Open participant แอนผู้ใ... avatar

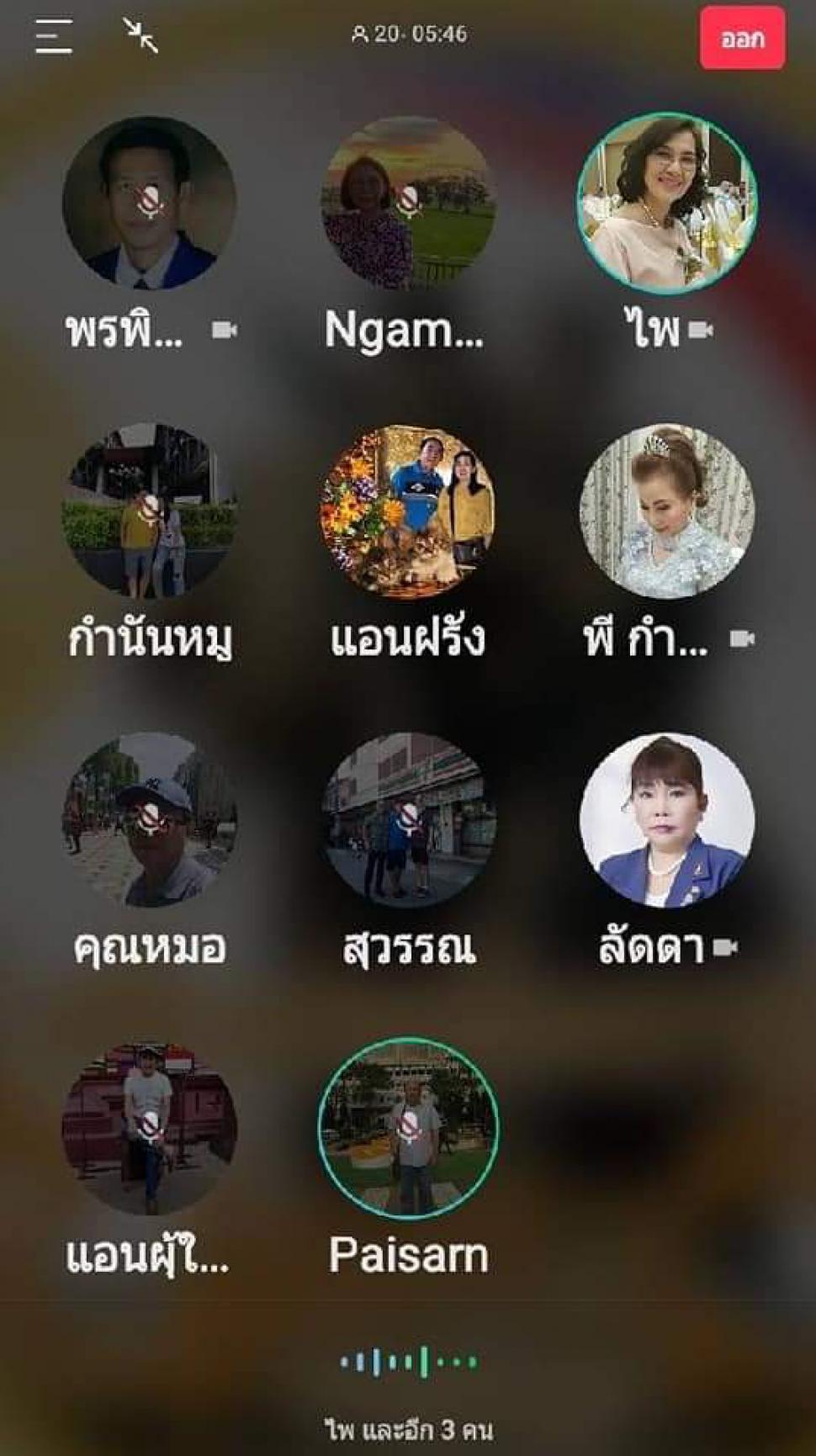point(149,1129)
